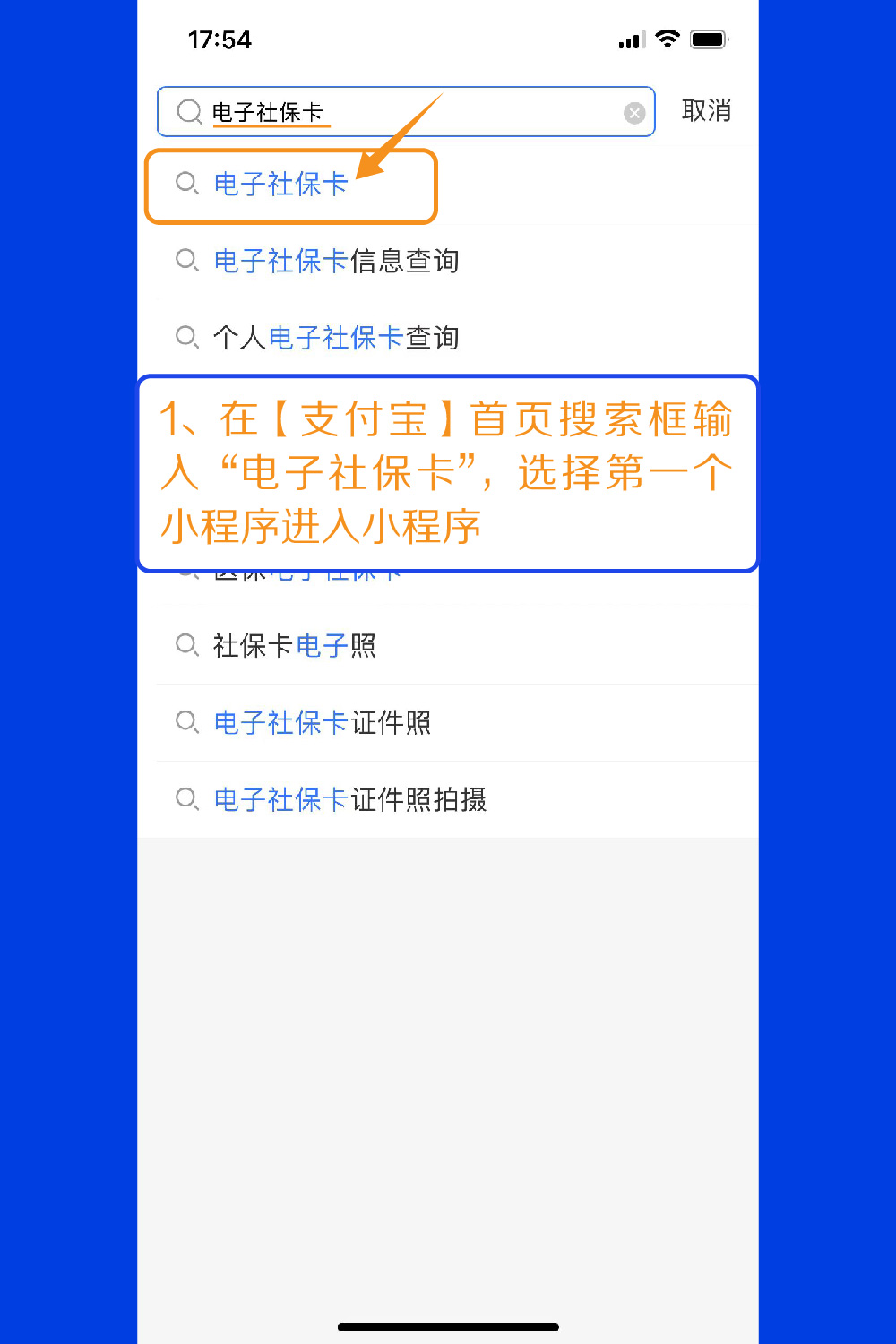Click the search icon inside the search bar

click(x=188, y=112)
